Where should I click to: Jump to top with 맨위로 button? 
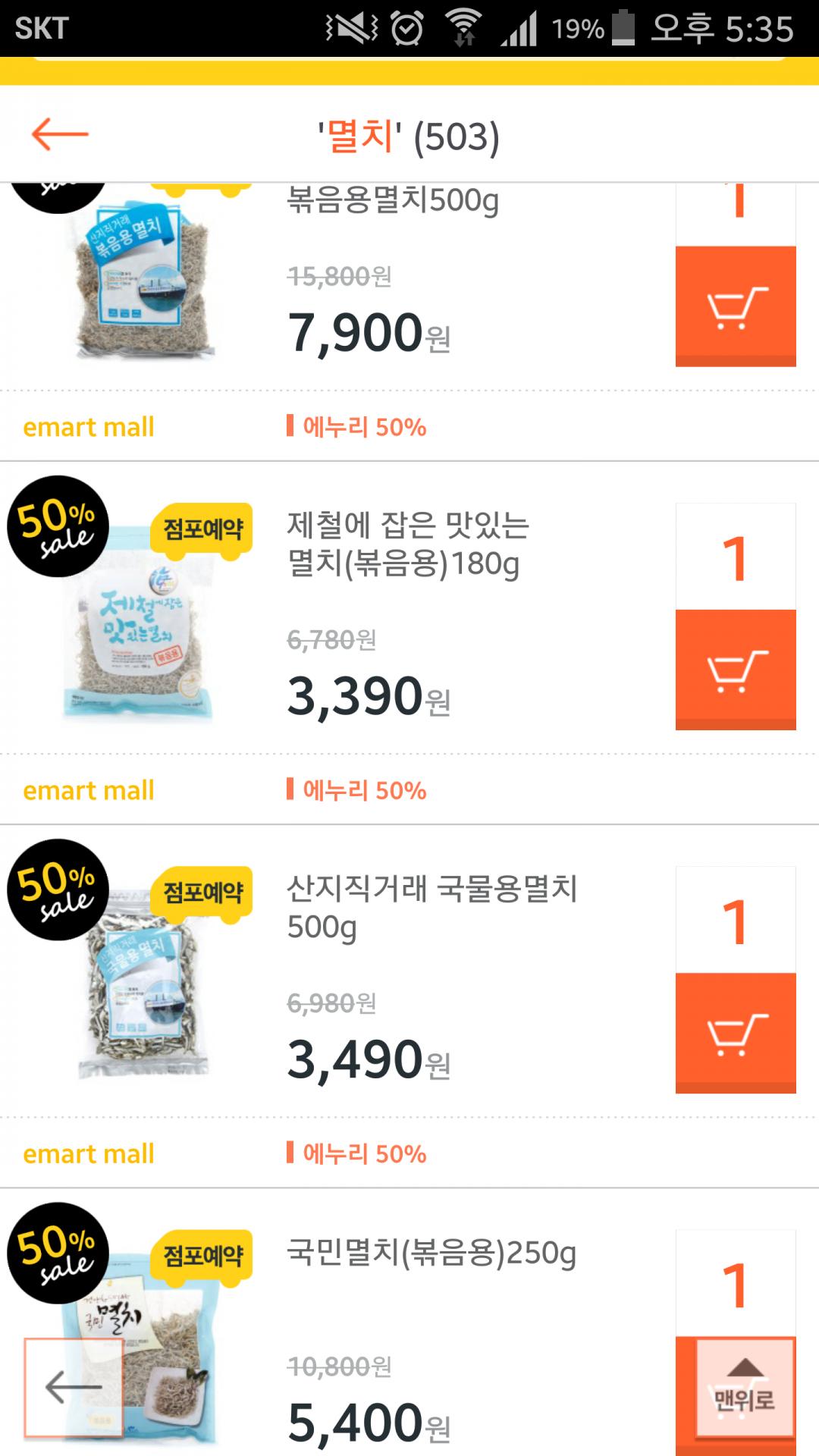coord(745,1387)
